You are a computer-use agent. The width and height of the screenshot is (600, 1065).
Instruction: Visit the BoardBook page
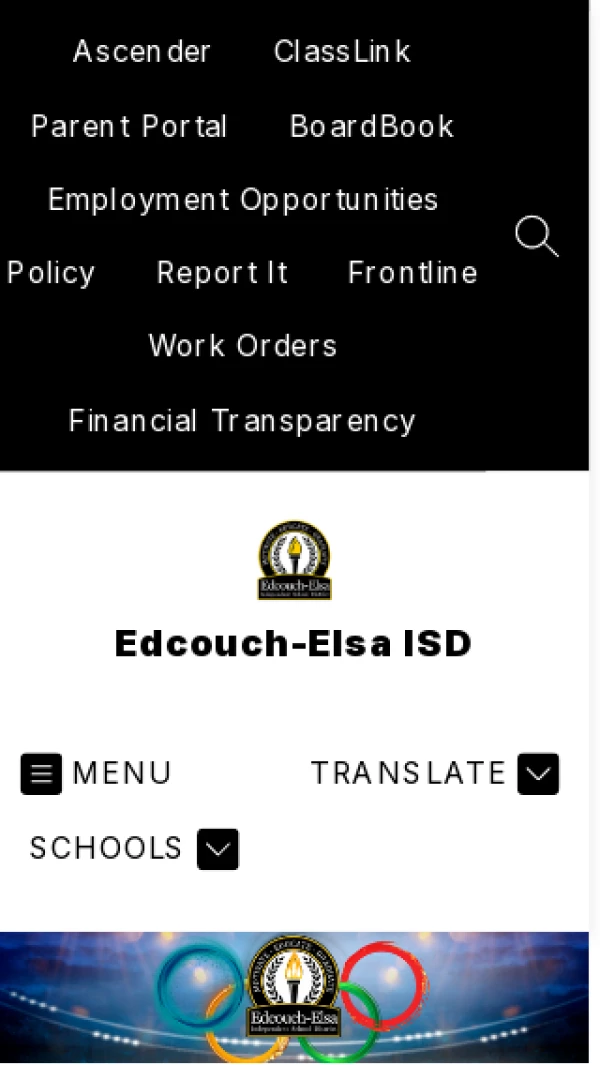click(x=372, y=126)
